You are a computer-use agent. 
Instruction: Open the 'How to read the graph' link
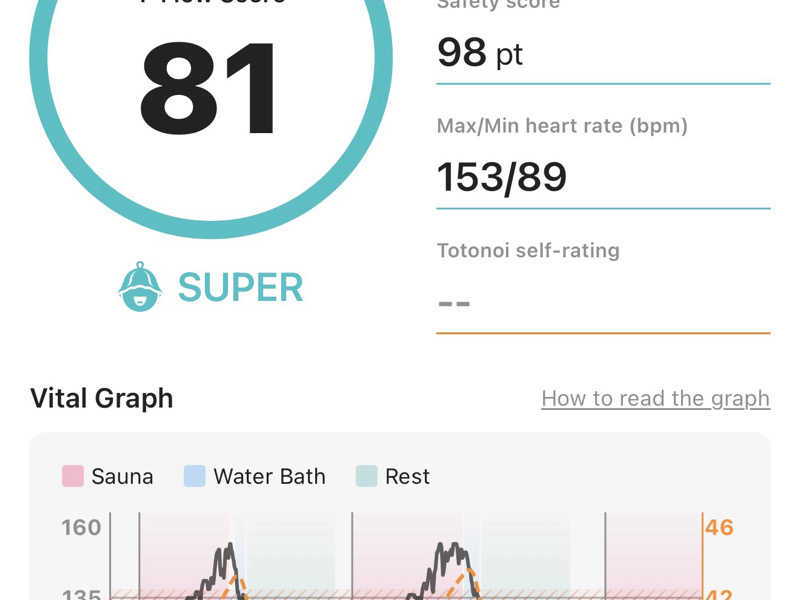(656, 399)
